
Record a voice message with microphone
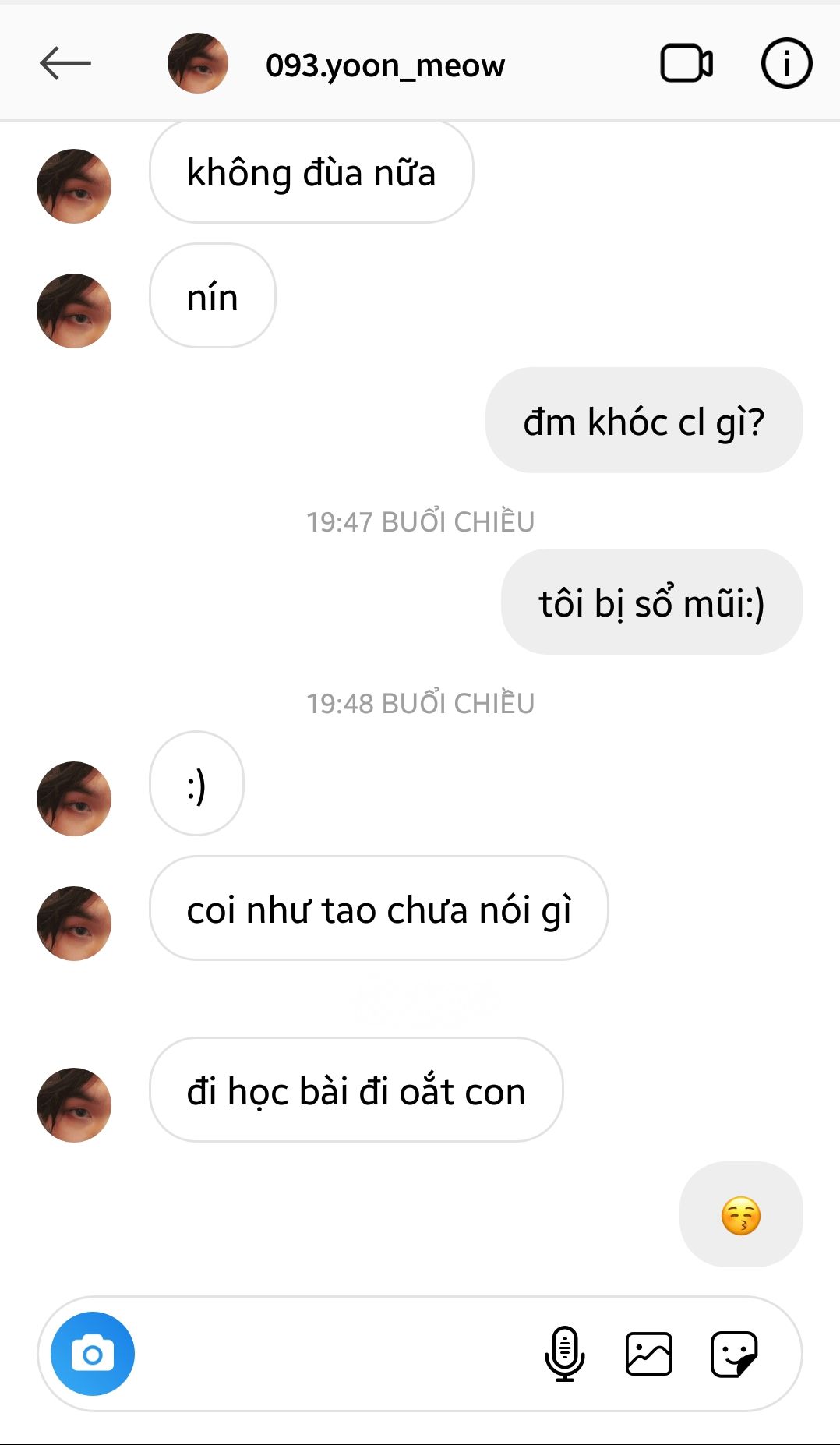[x=564, y=1354]
